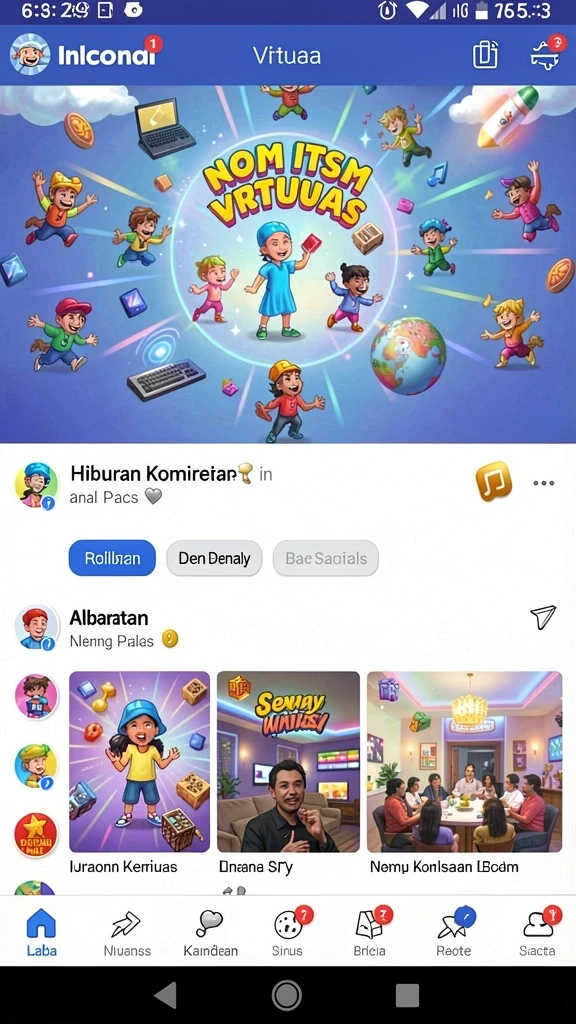The width and height of the screenshot is (576, 1024).
Task: Open the notifications icon with red badge
Action: coord(547,54)
